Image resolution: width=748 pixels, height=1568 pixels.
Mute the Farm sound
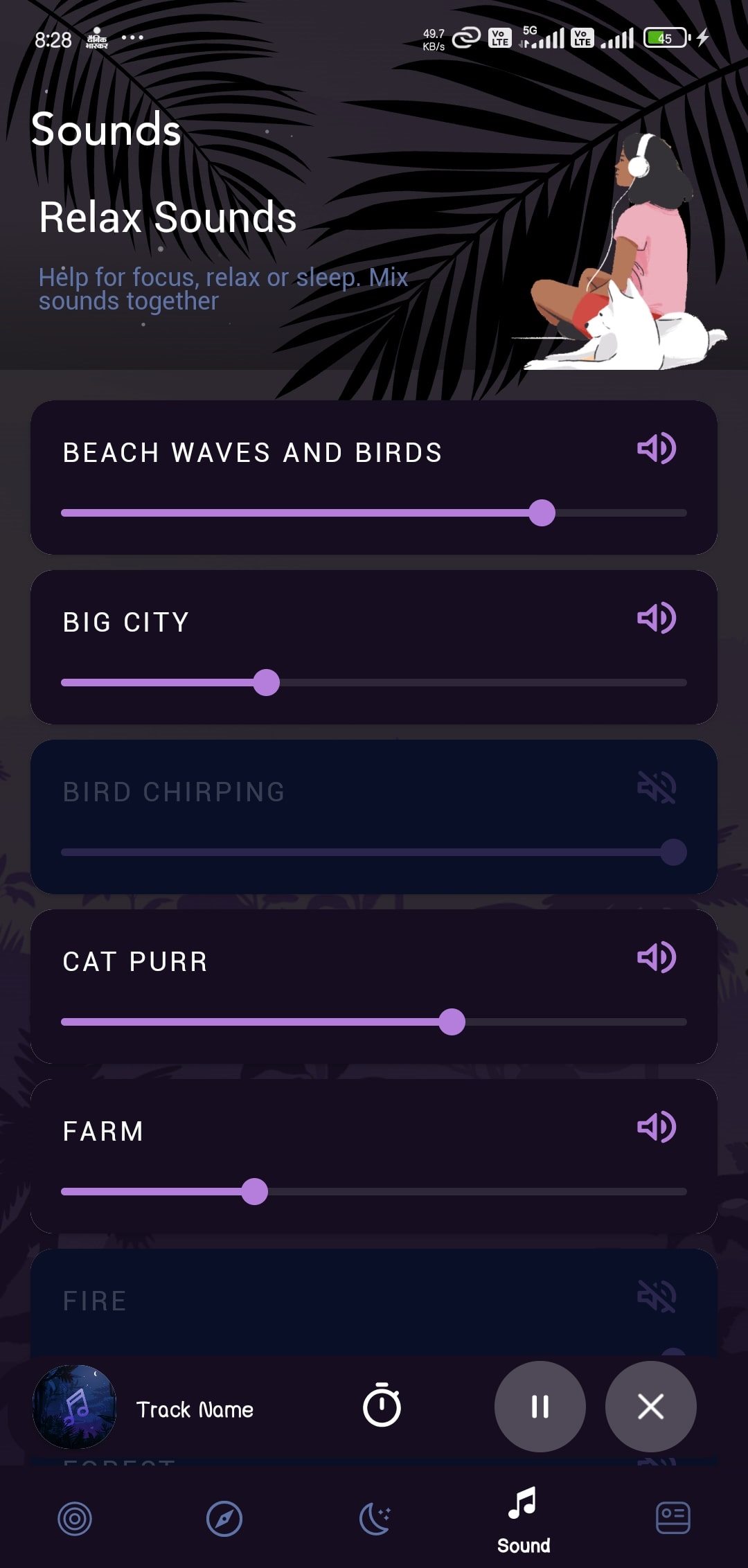(x=656, y=1128)
